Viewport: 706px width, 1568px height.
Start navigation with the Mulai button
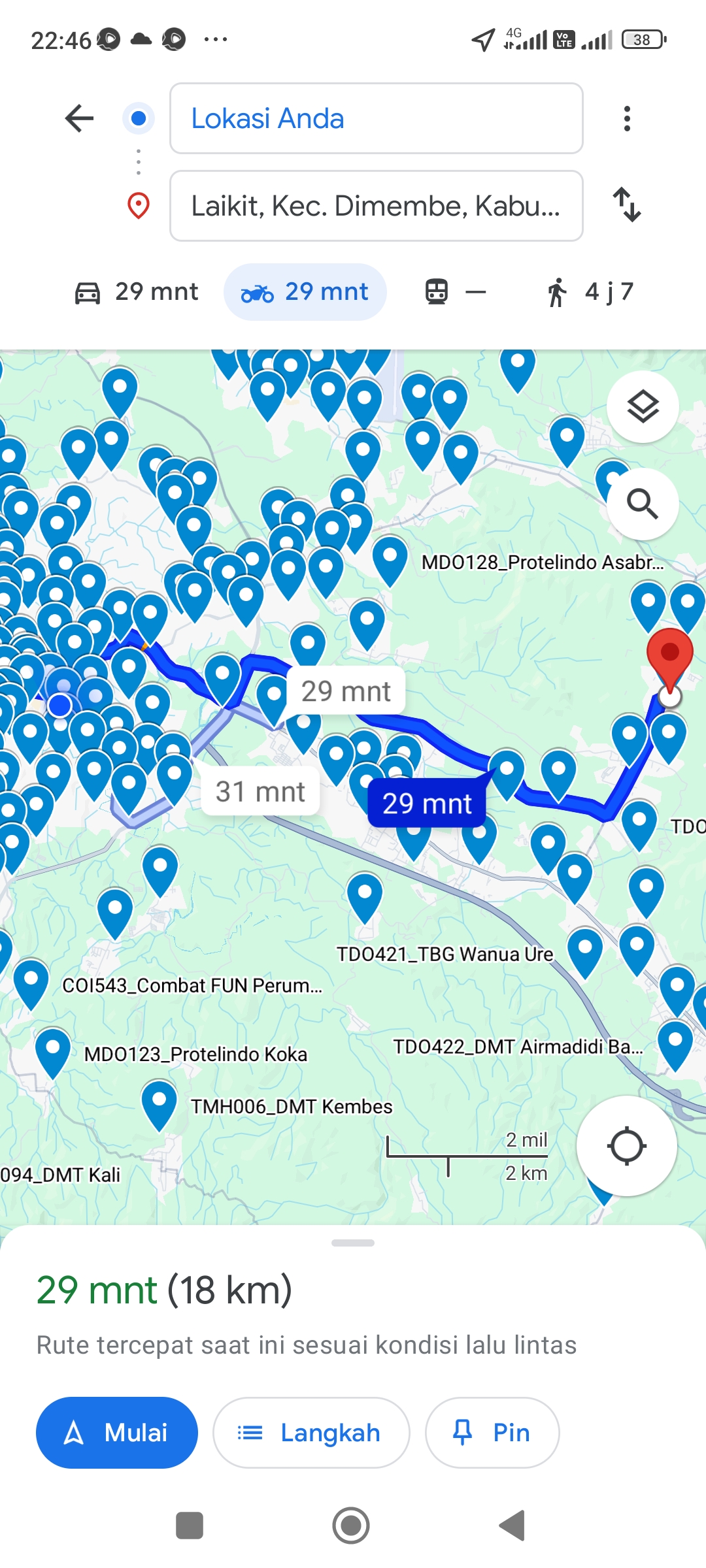pyautogui.click(x=117, y=1433)
